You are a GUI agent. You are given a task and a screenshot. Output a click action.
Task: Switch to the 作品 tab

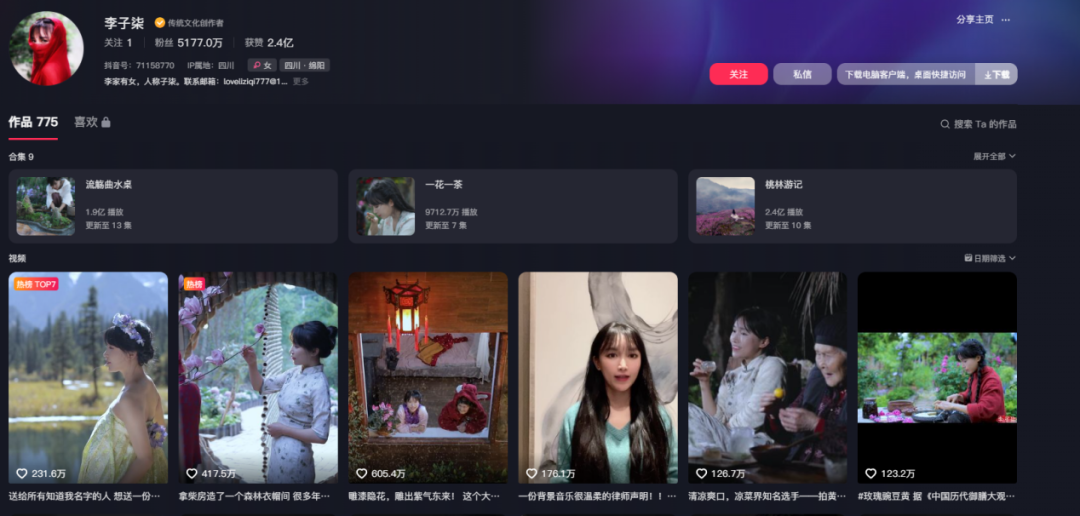33,122
